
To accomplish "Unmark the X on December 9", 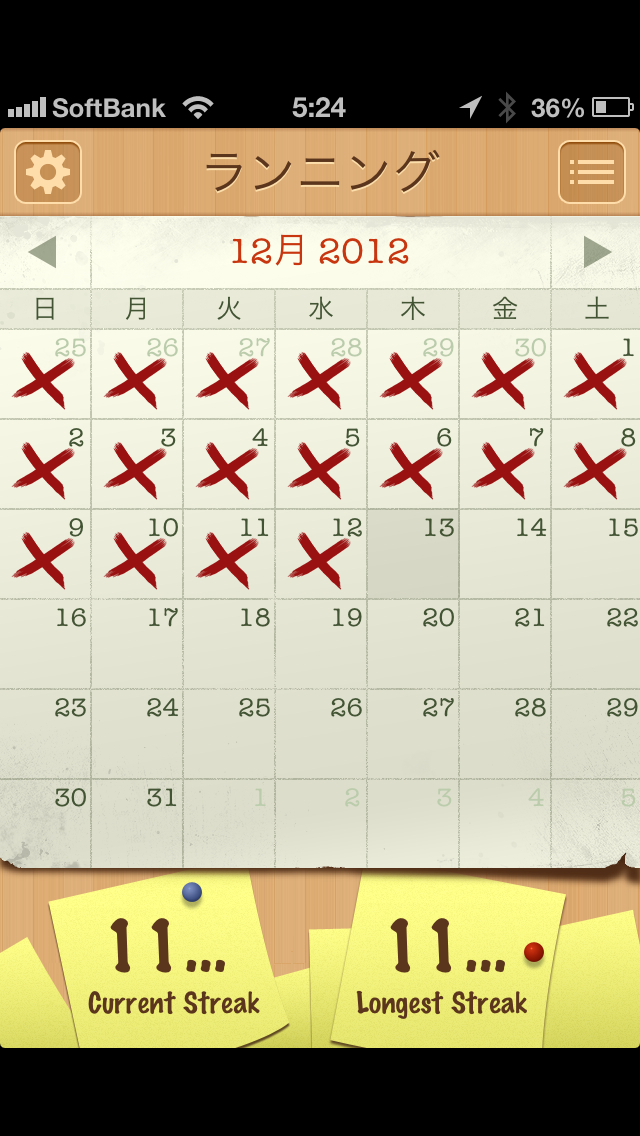I will (x=45, y=555).
